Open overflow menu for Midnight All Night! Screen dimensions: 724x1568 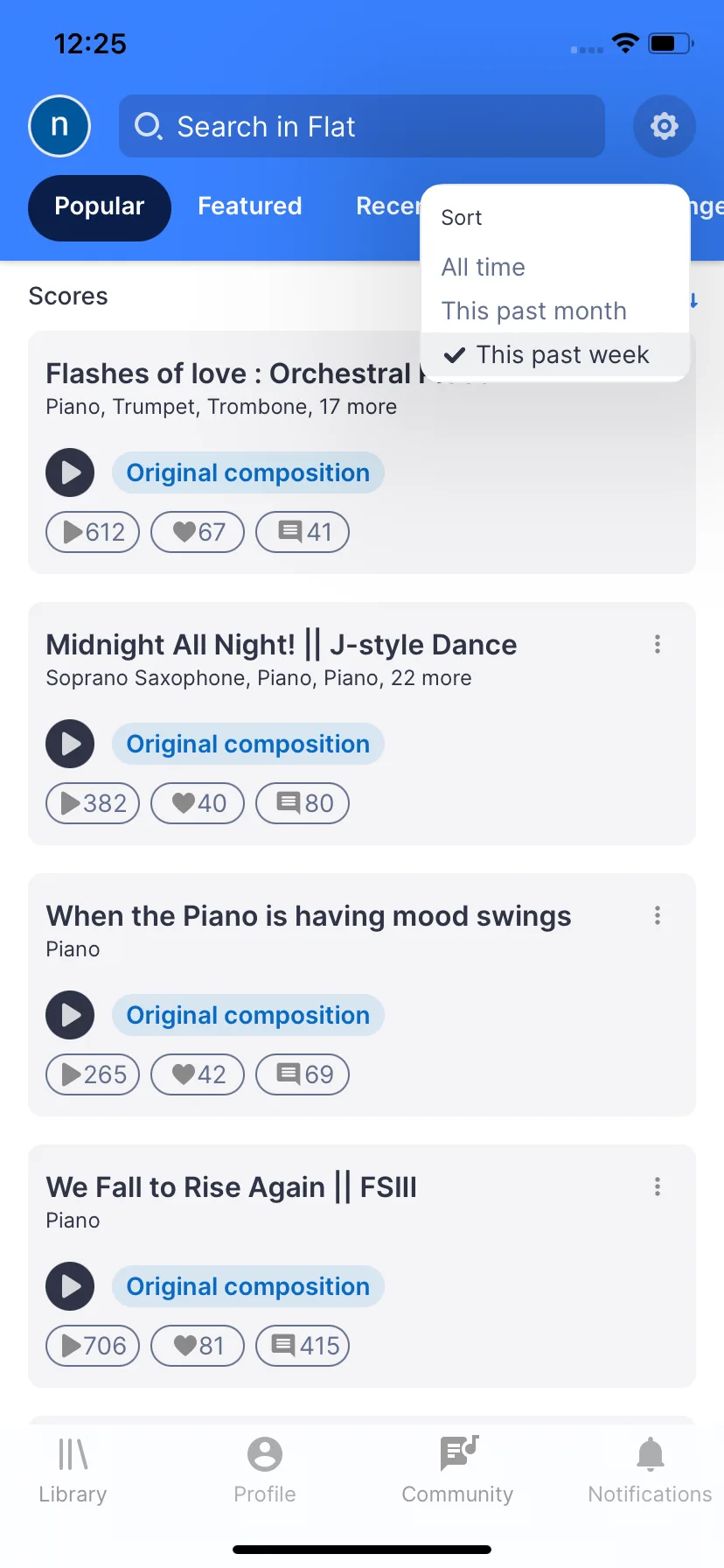(x=658, y=645)
